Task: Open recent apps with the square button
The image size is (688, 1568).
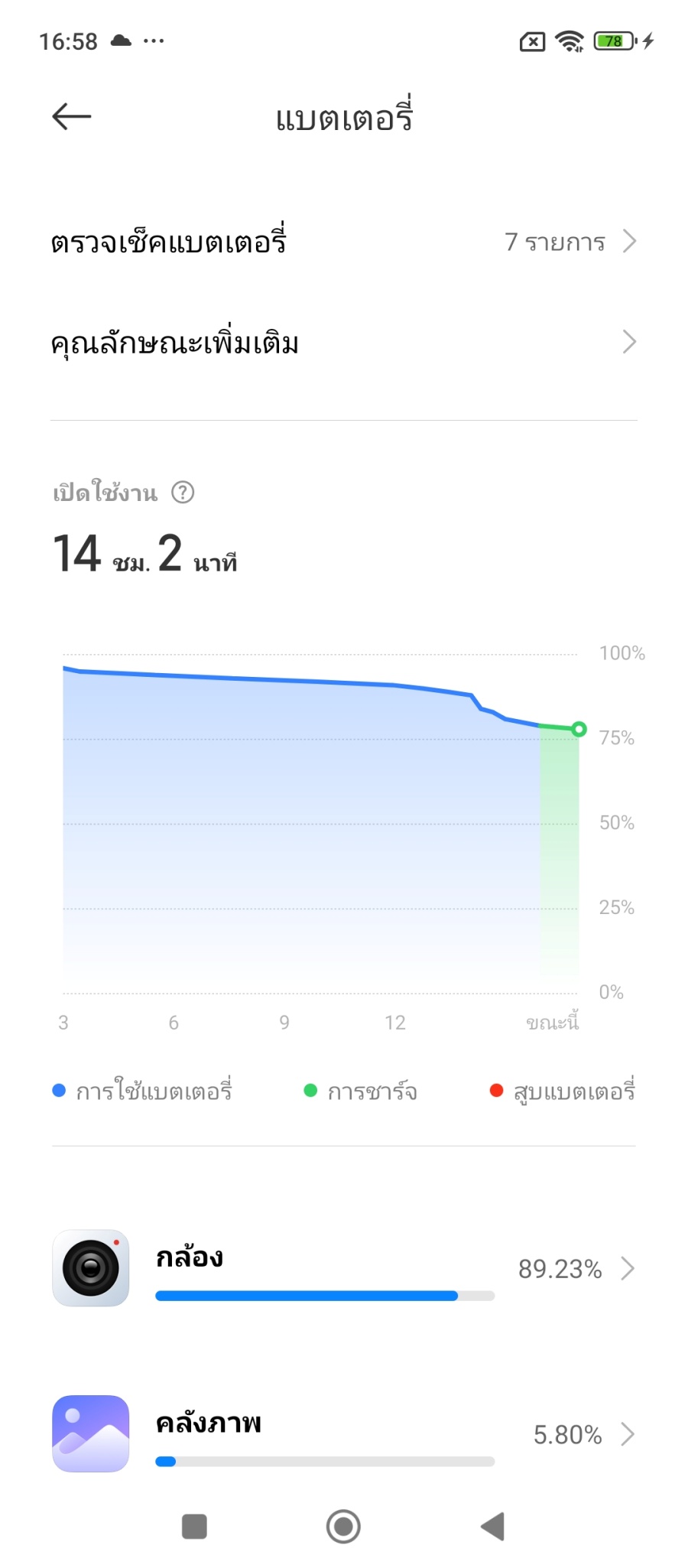Action: pyautogui.click(x=194, y=1527)
